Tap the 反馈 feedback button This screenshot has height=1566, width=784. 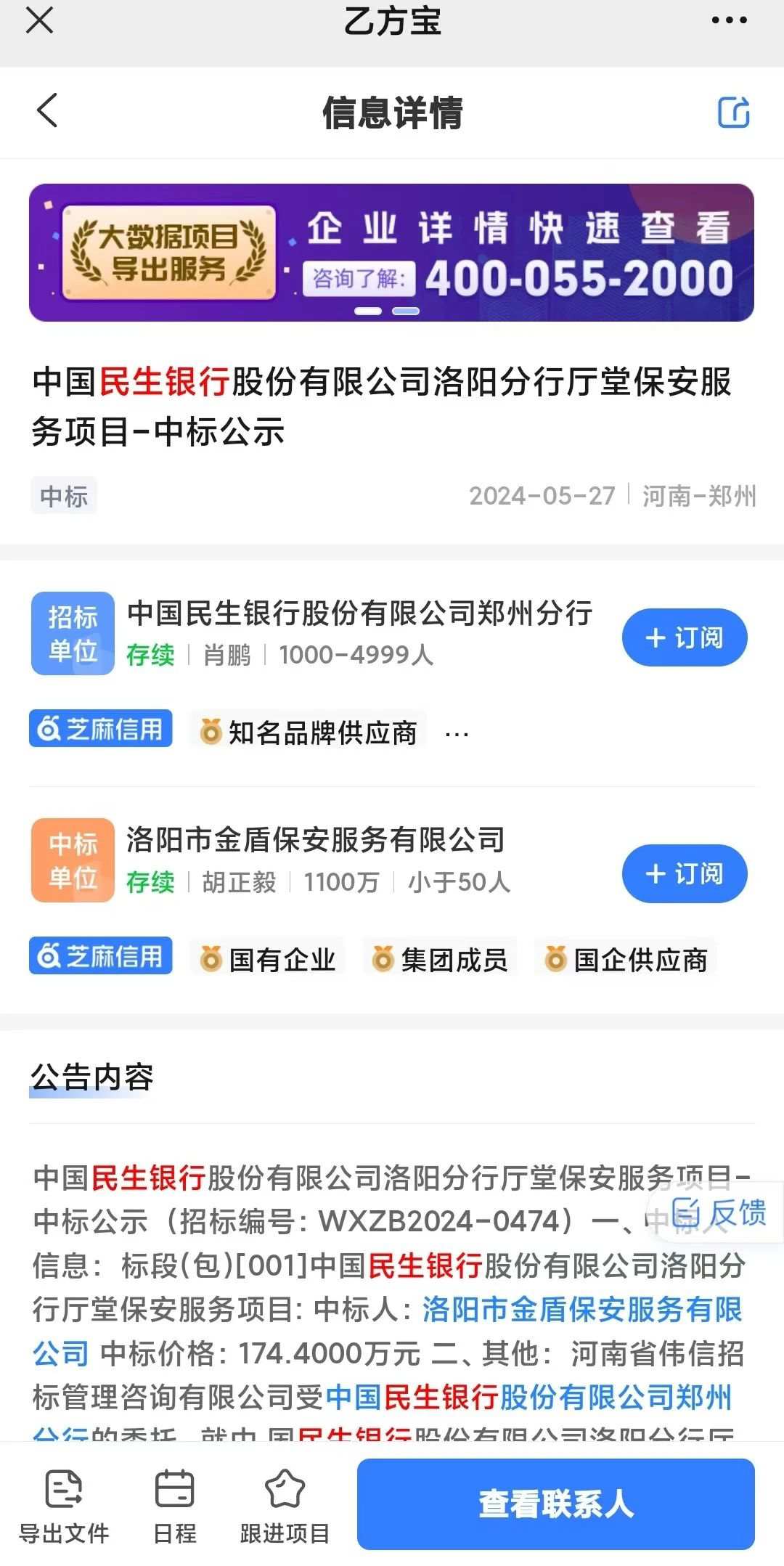tap(720, 1213)
